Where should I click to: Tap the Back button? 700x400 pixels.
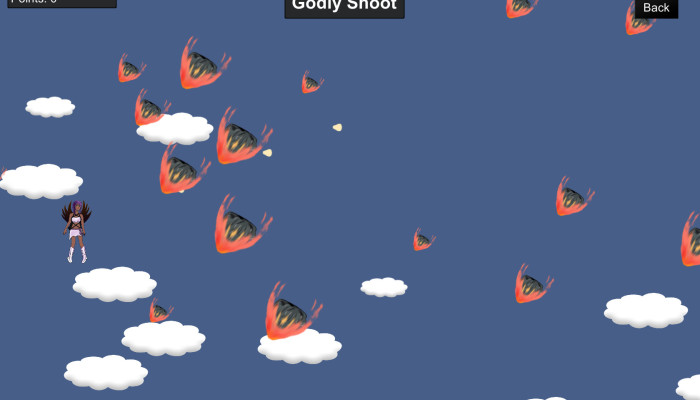656,8
